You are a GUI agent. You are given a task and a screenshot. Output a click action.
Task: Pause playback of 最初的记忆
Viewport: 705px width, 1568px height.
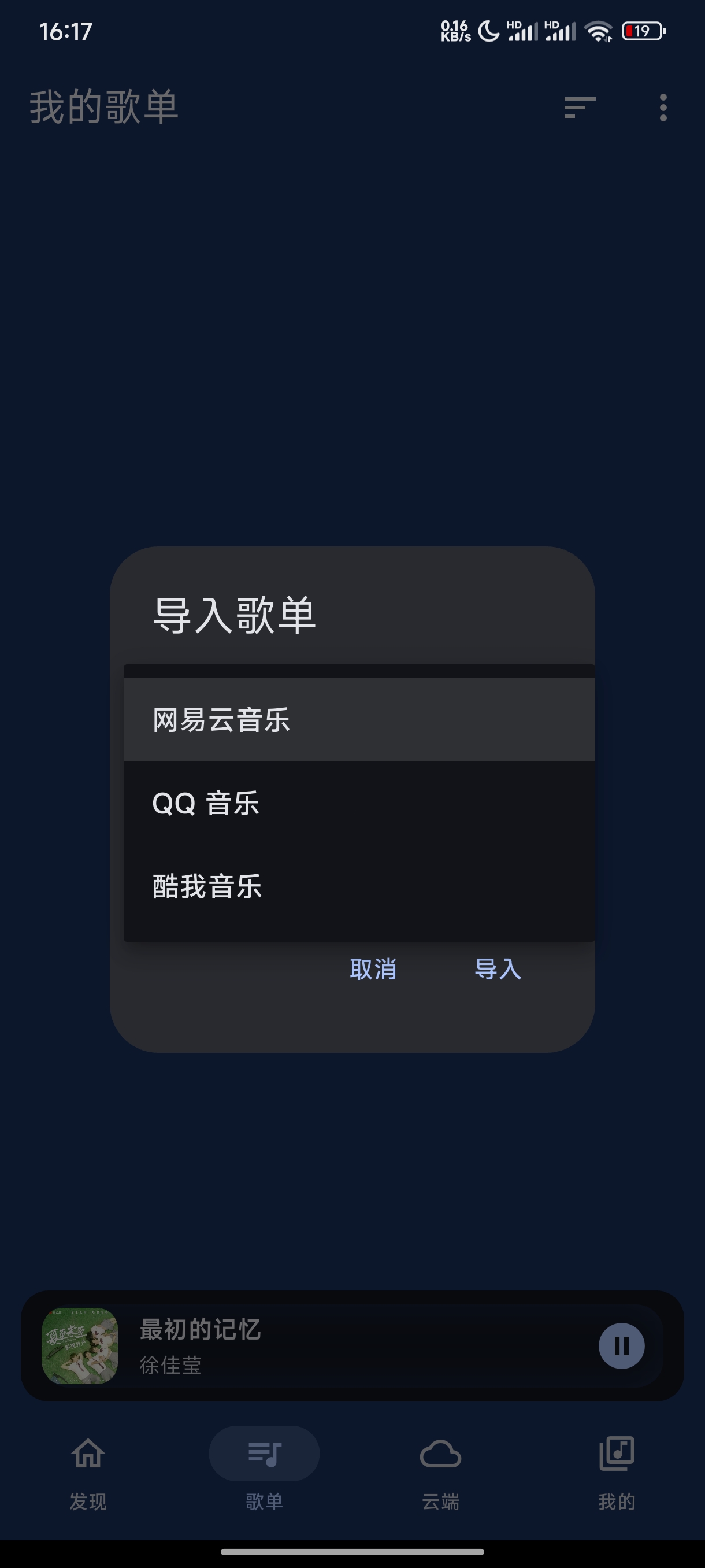(x=622, y=1346)
